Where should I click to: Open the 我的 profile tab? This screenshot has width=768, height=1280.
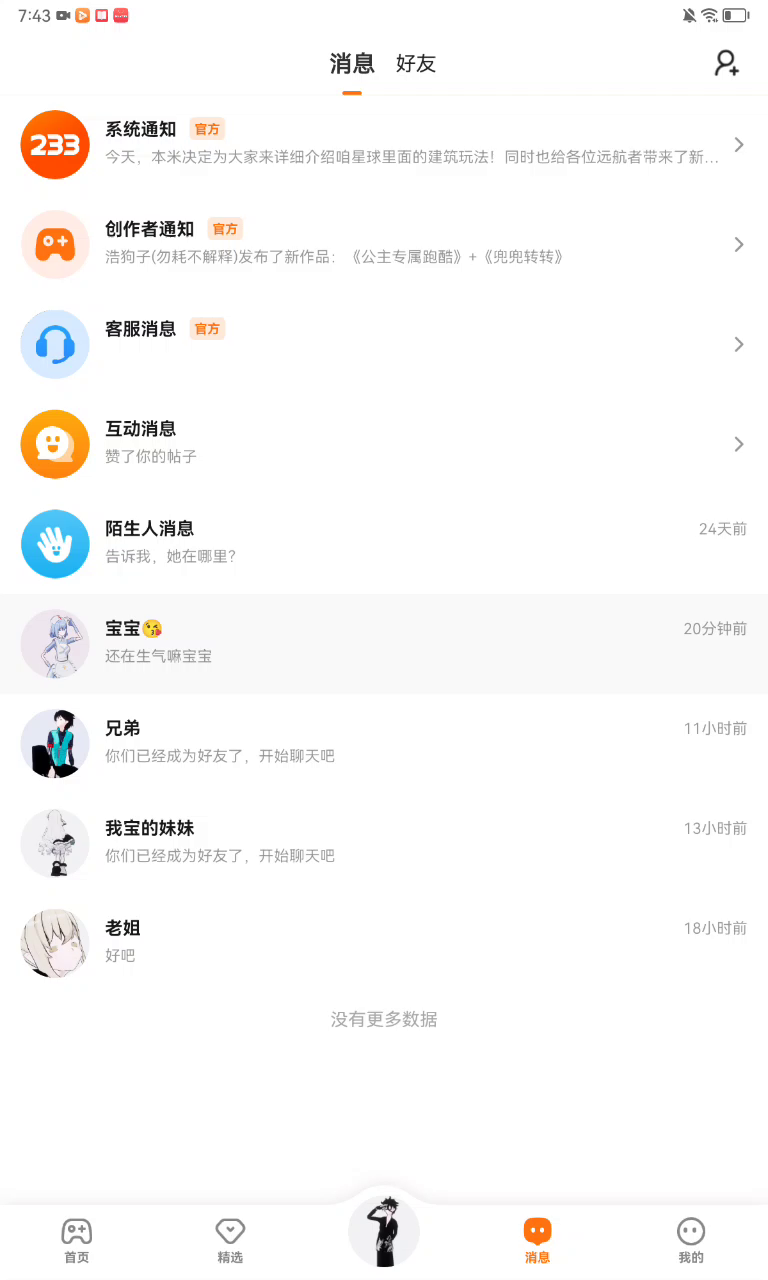pyautogui.click(x=691, y=1241)
